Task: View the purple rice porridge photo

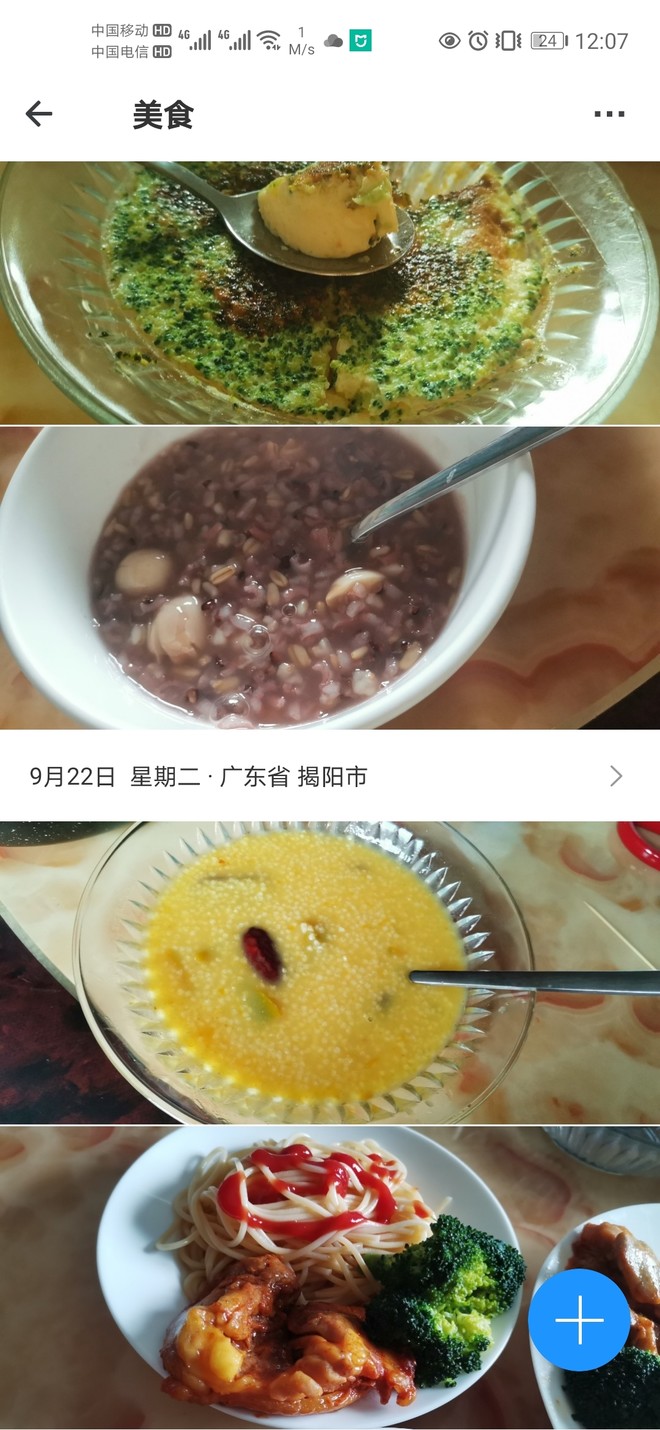Action: coord(330,578)
